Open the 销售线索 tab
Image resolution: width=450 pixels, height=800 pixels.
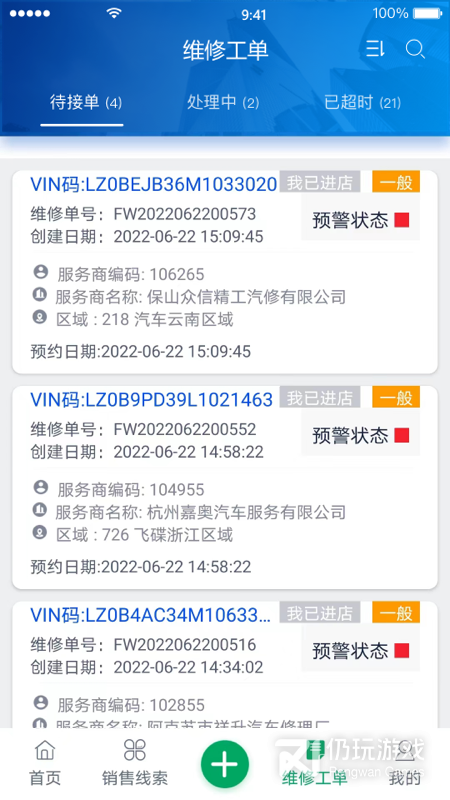(x=135, y=763)
